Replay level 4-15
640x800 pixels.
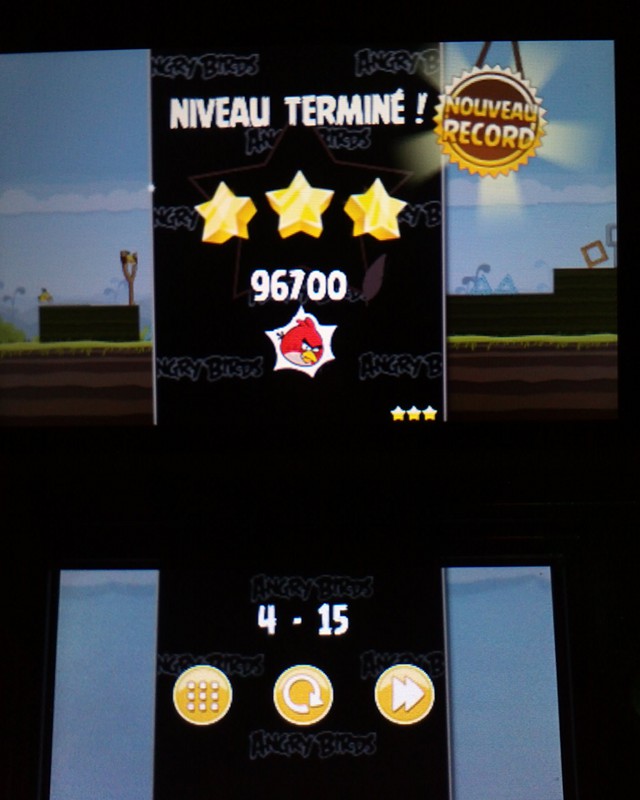click(x=303, y=695)
